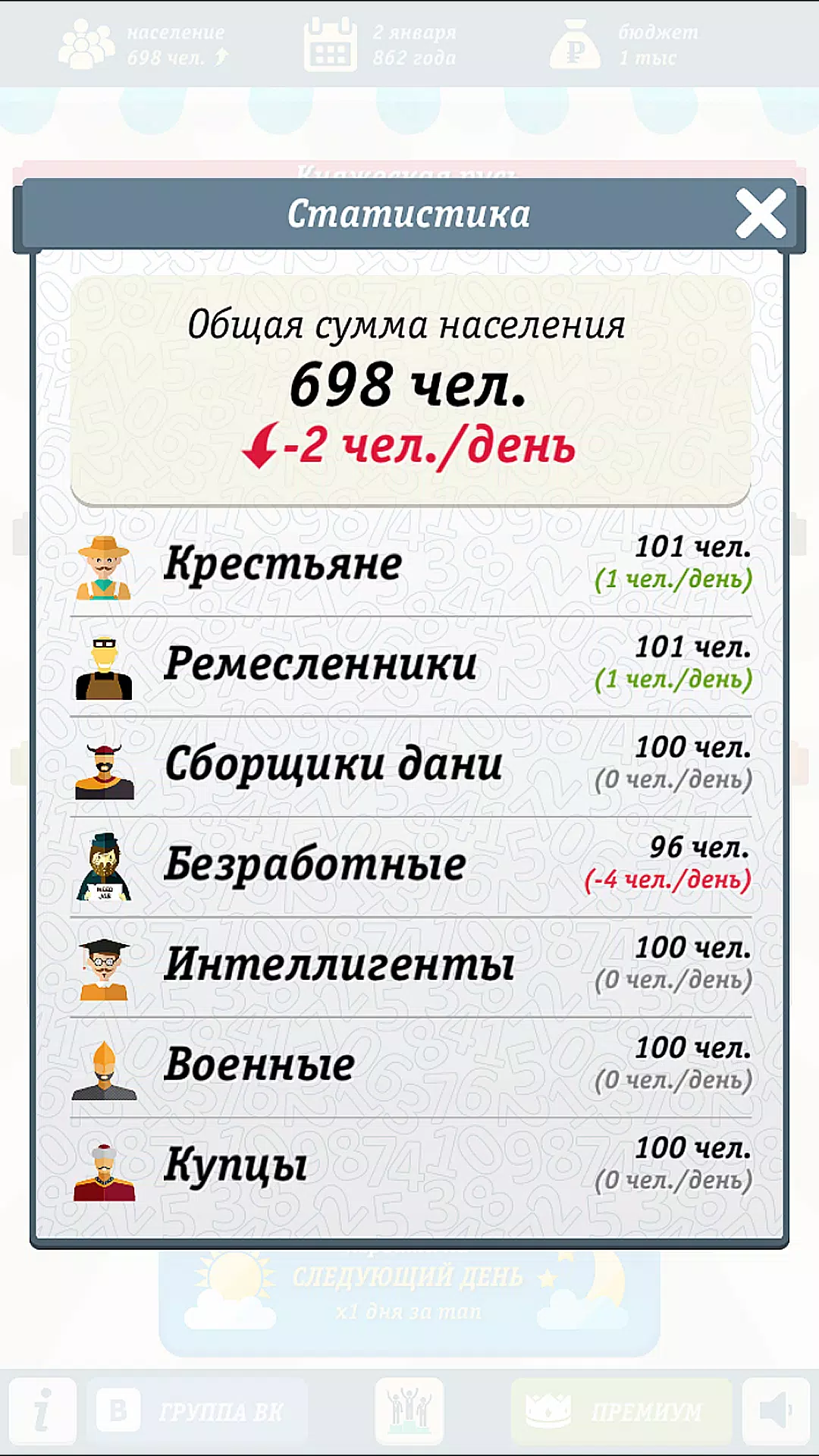Close the Статистика dialog
This screenshot has width=819, height=1456.
(x=761, y=214)
